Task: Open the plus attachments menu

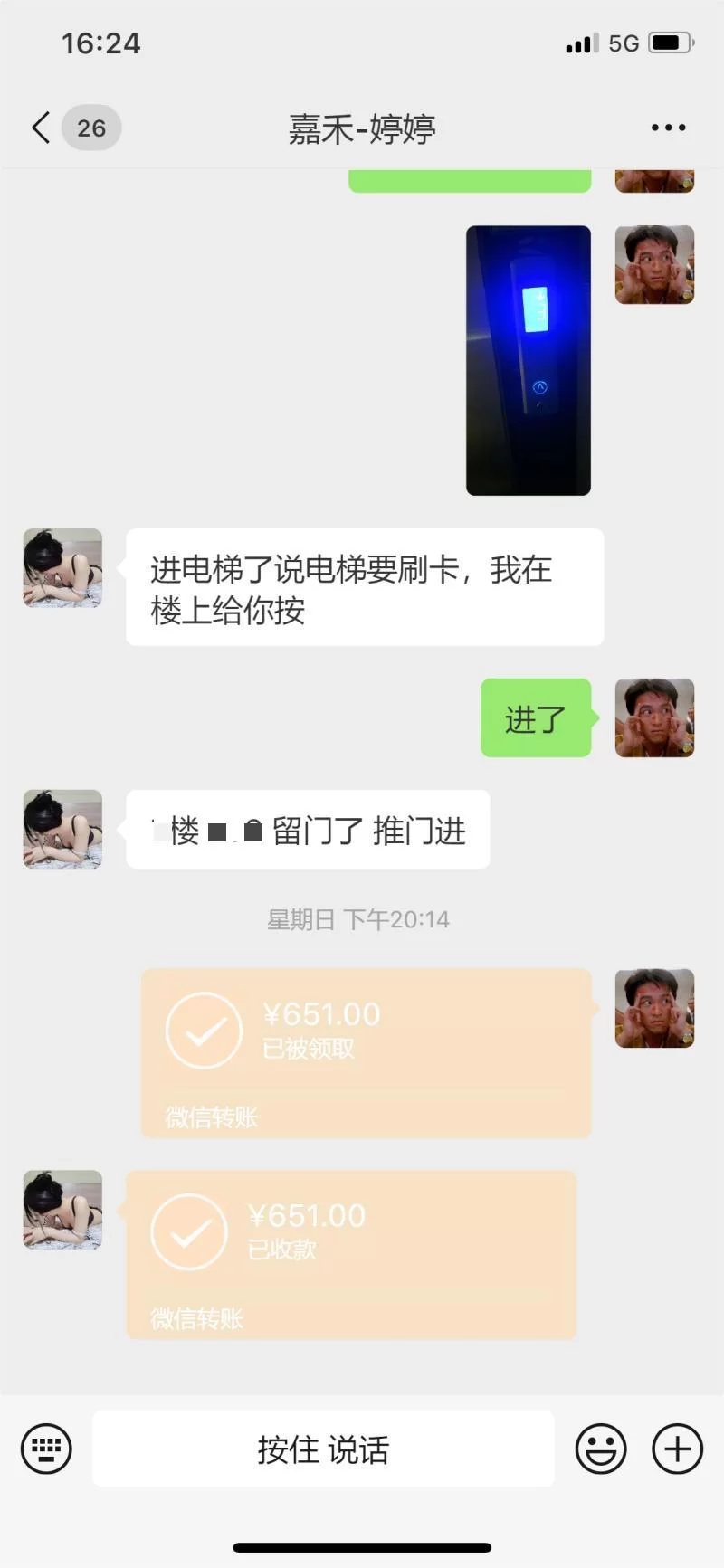Action: tap(677, 1449)
